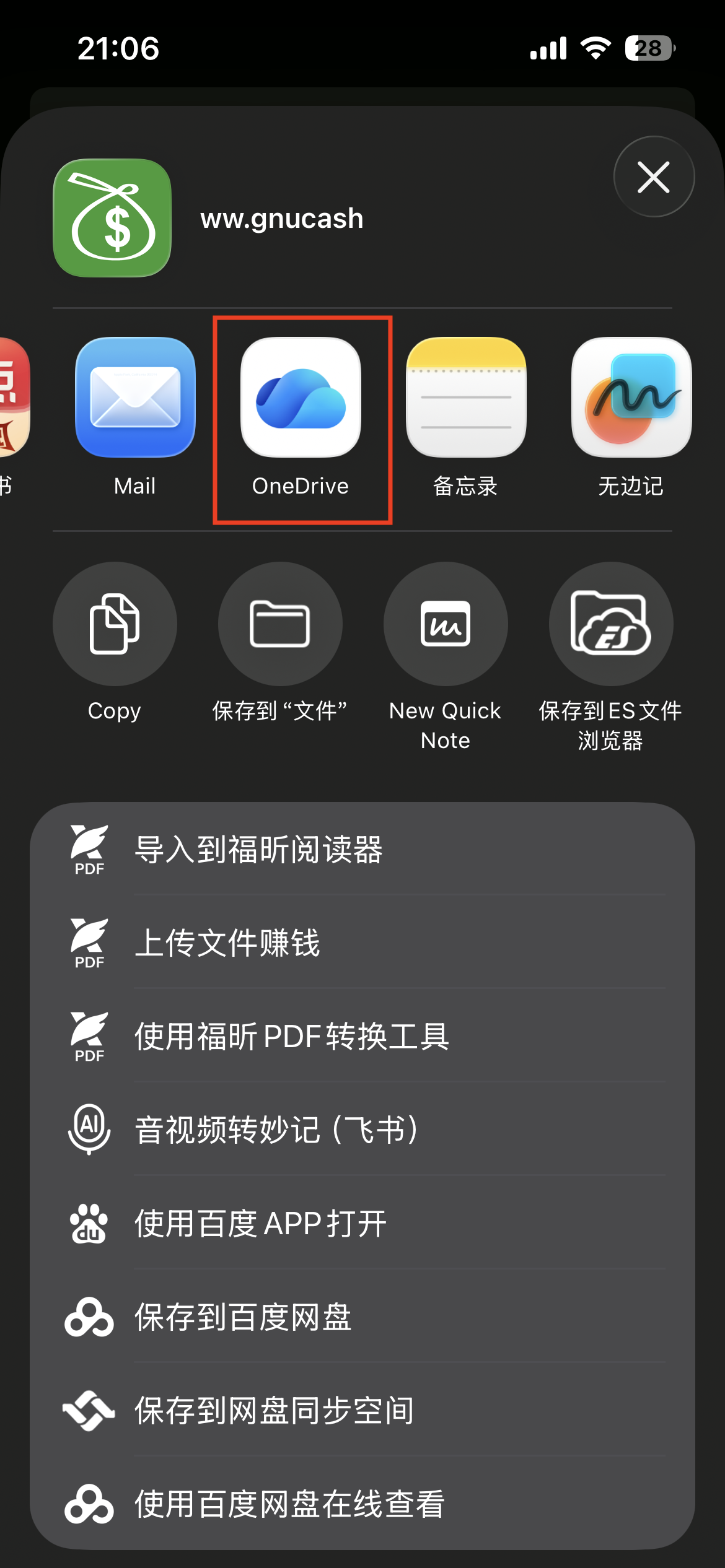The image size is (725, 1568).
Task: Choose 上传文件赚钱 option
Action: pos(362,943)
